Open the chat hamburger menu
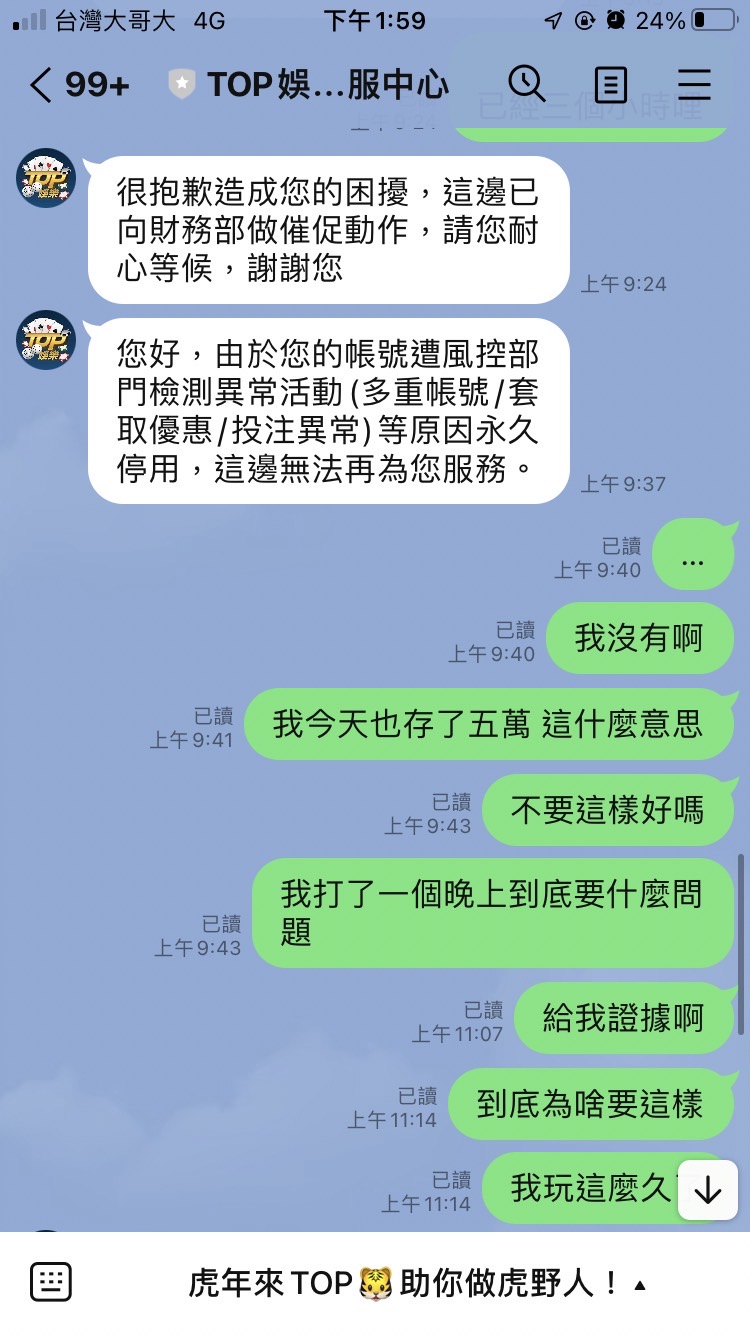 coord(693,85)
